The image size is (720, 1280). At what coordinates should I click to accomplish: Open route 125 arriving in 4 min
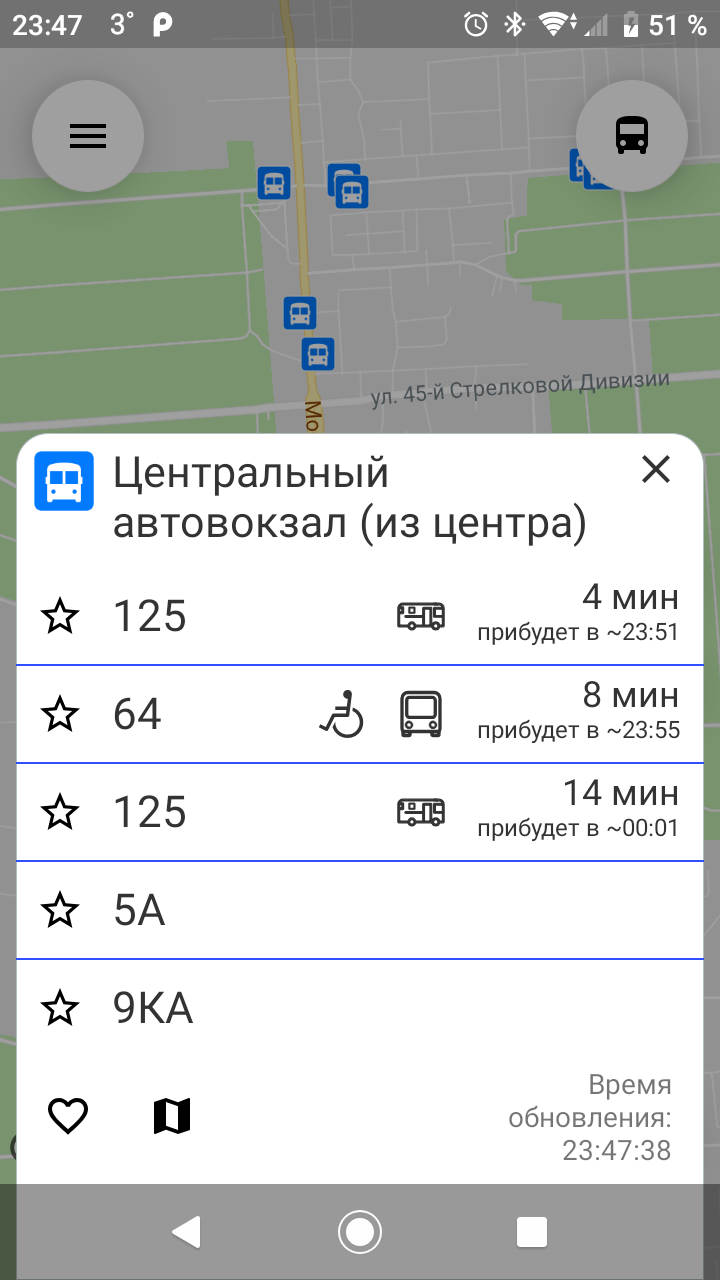[x=360, y=617]
